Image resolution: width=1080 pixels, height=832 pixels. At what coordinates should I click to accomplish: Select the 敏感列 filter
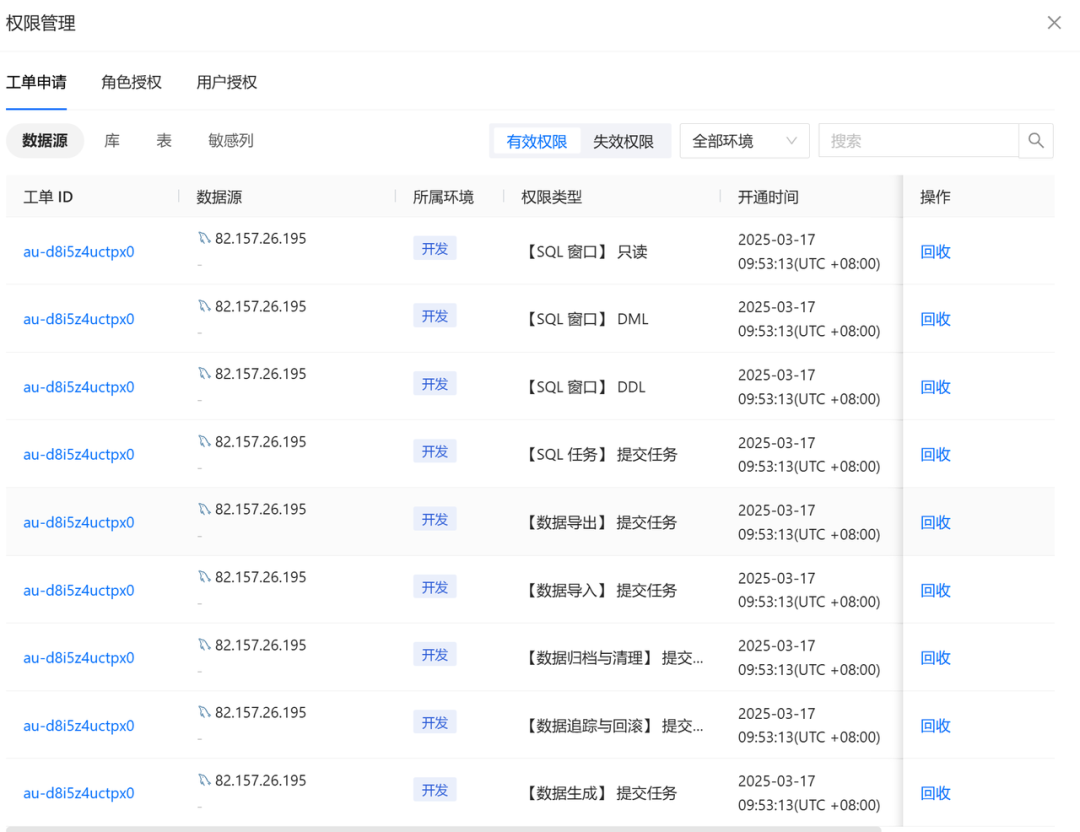click(x=231, y=141)
